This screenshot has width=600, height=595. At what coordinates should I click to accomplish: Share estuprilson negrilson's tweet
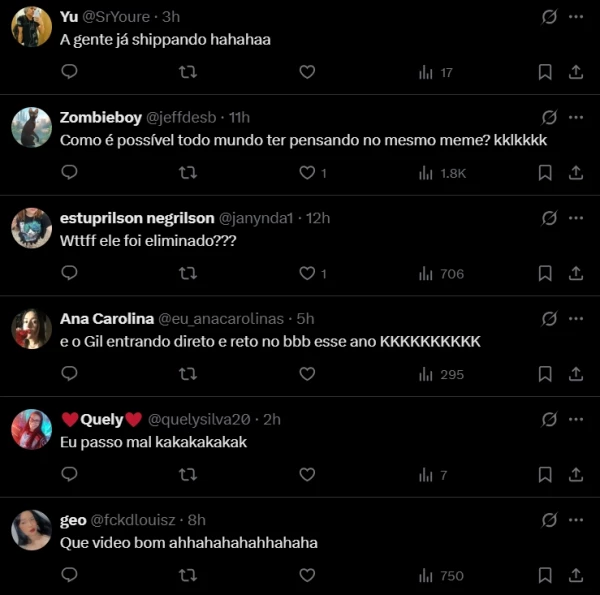[x=576, y=273]
